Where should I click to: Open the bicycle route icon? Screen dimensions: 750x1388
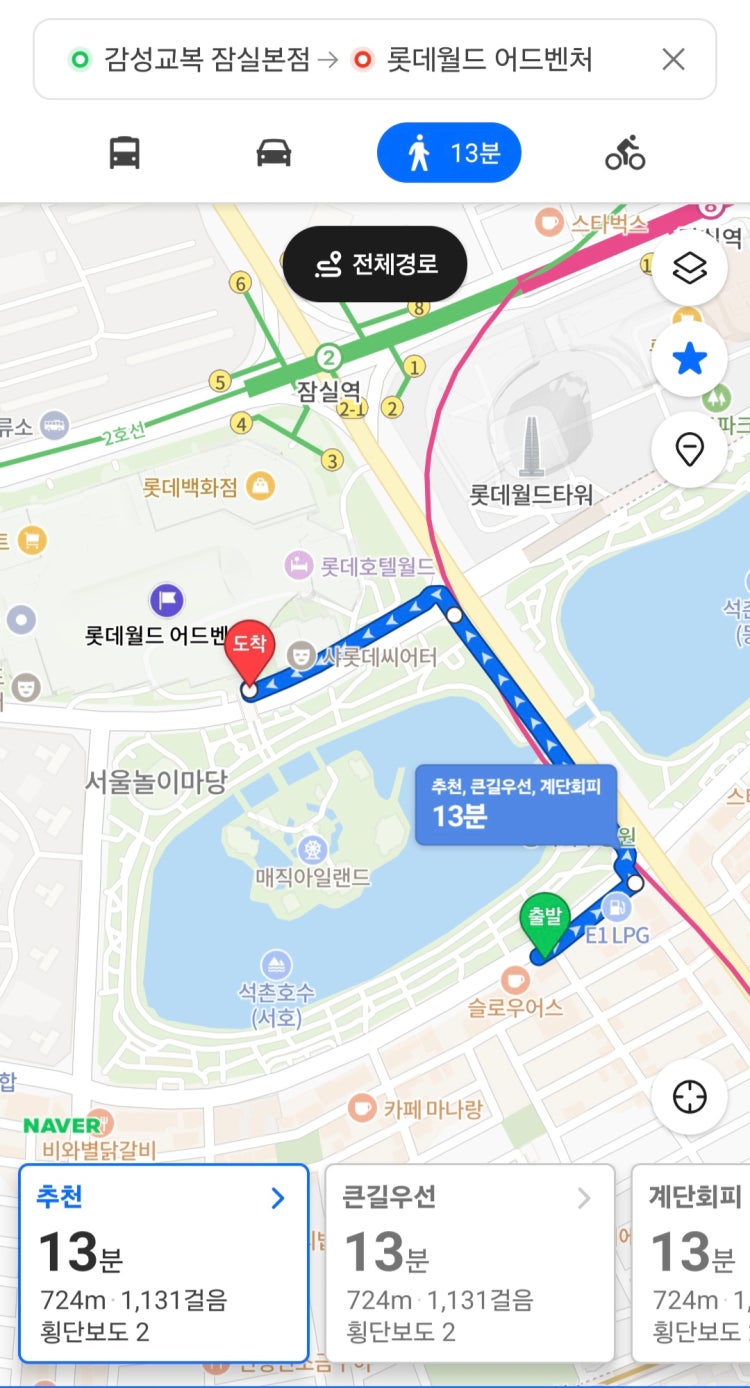coord(624,152)
